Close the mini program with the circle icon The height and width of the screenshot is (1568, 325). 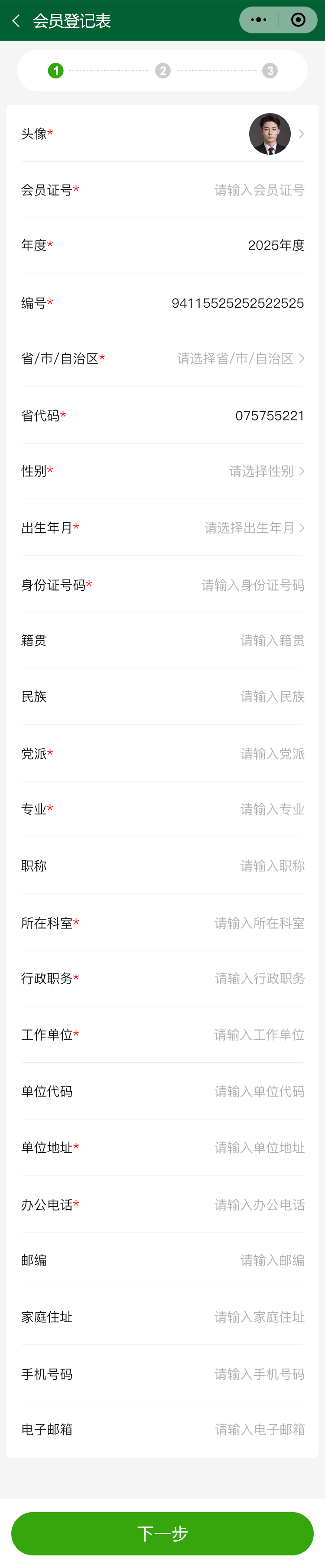coord(298,20)
